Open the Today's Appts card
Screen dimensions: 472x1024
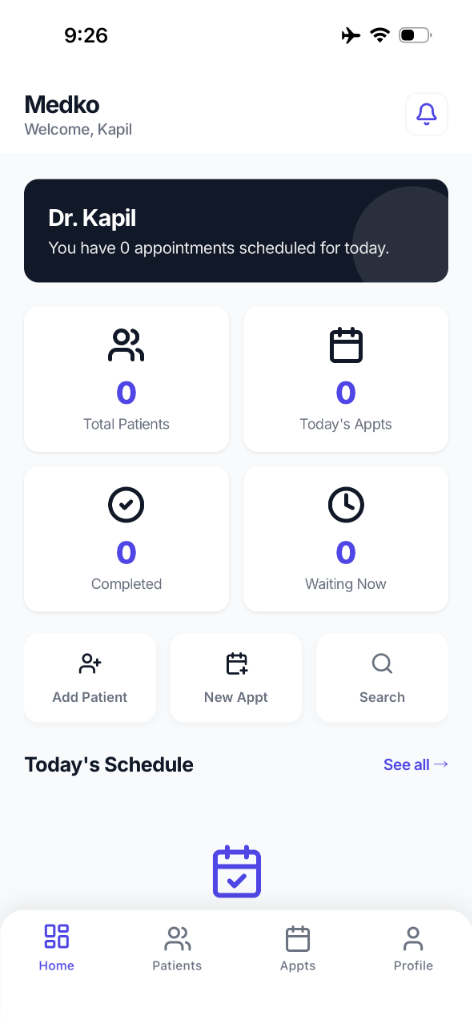(345, 379)
